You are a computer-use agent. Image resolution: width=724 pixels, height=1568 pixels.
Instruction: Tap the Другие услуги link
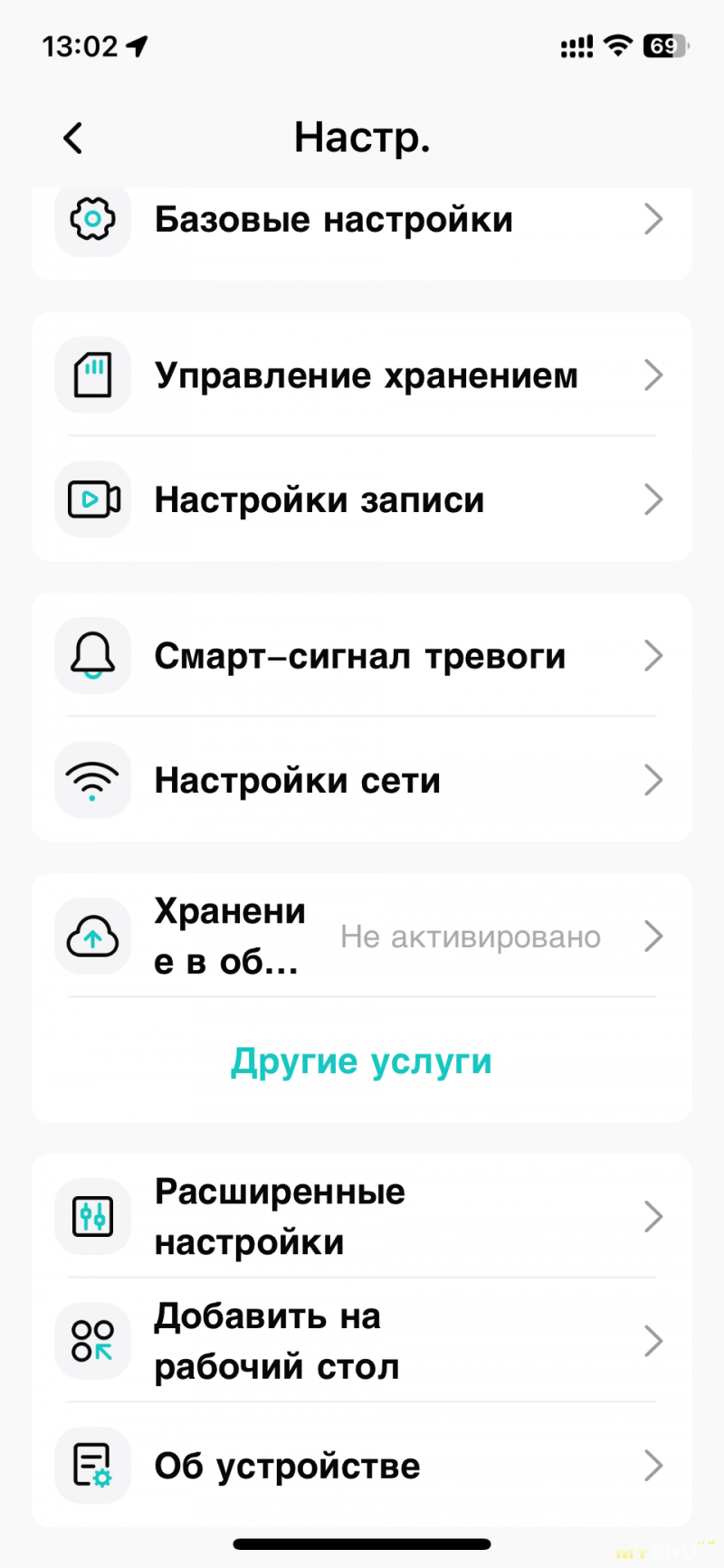point(362,1061)
